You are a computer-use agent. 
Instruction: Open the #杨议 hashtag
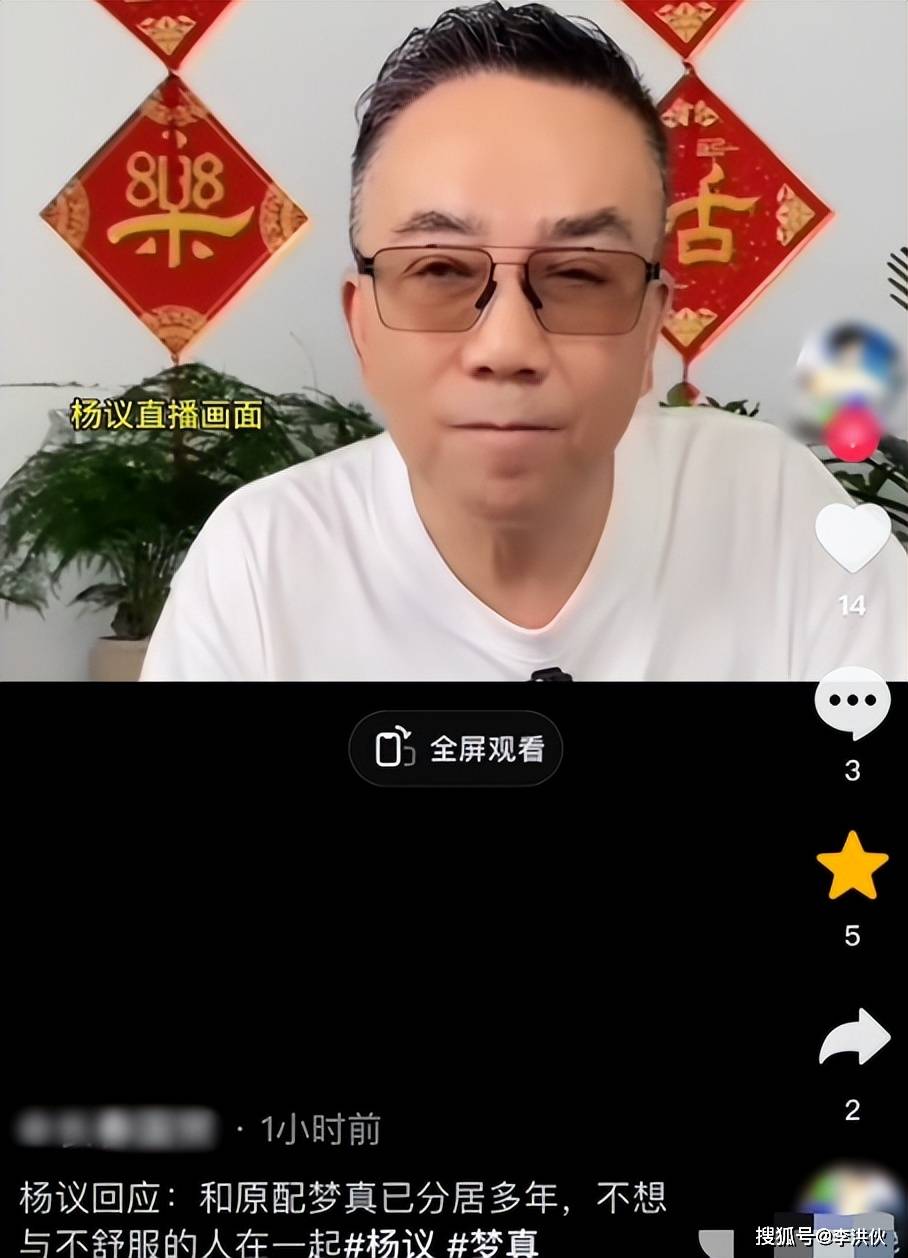pos(389,1242)
